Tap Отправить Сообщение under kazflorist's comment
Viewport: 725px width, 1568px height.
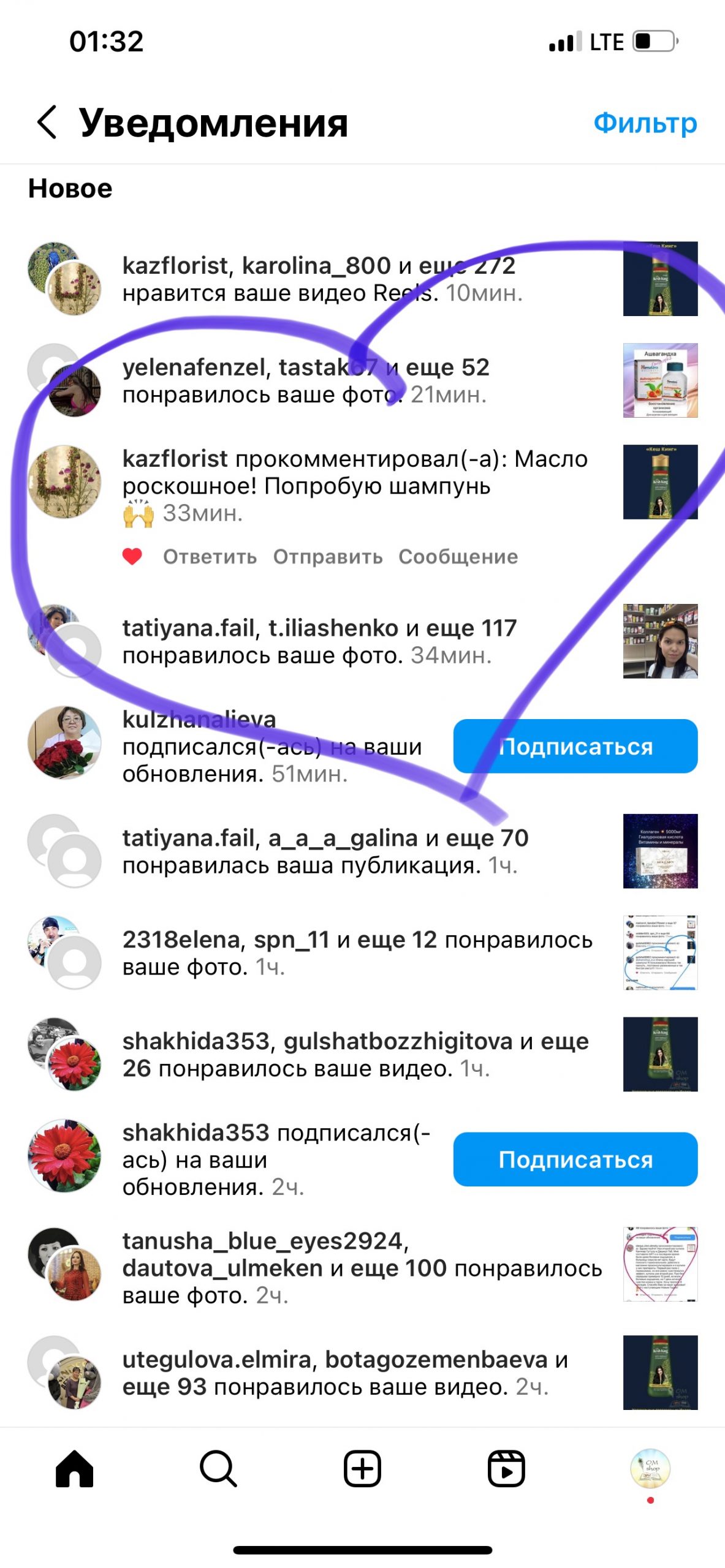coord(395,557)
